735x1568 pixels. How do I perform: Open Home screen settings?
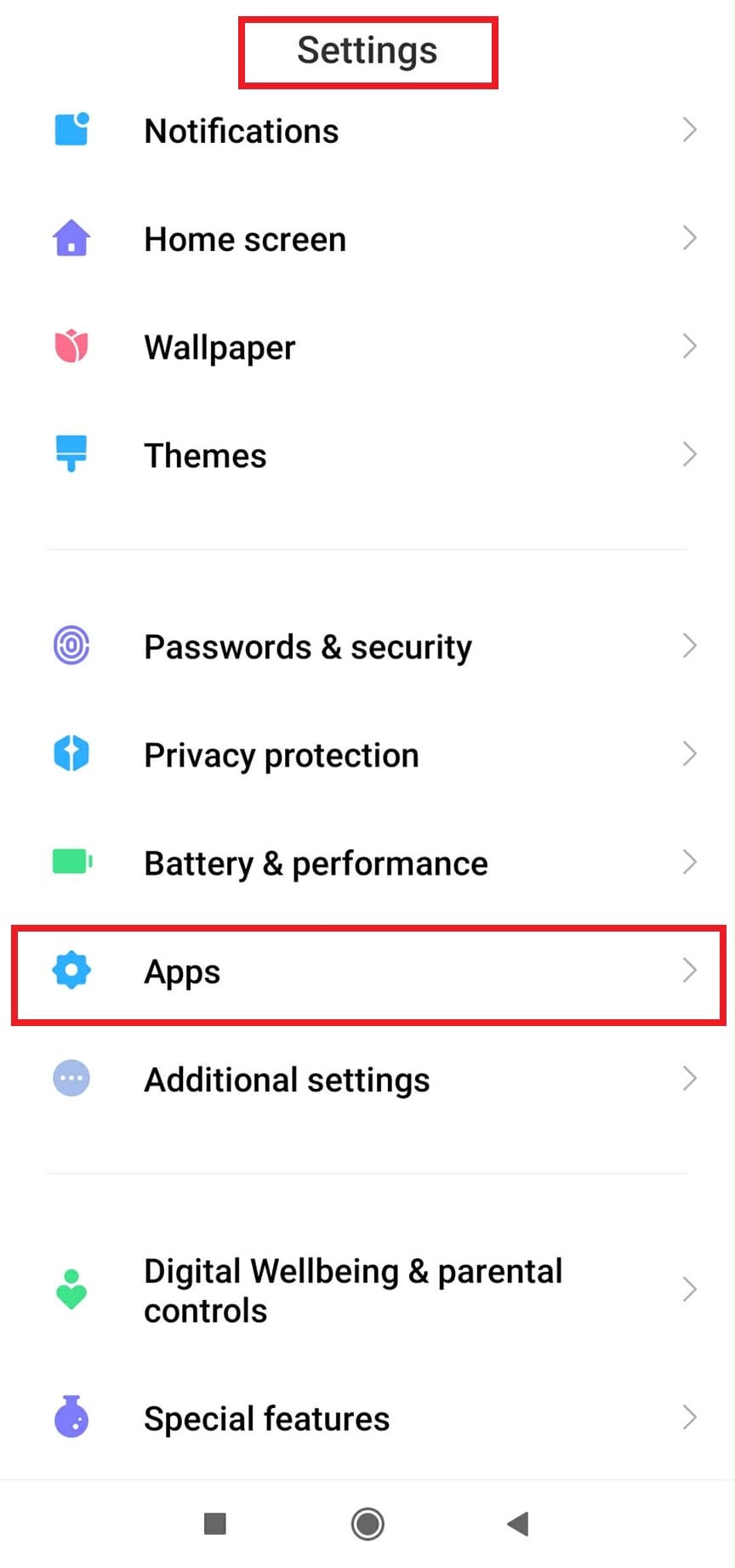pos(366,239)
